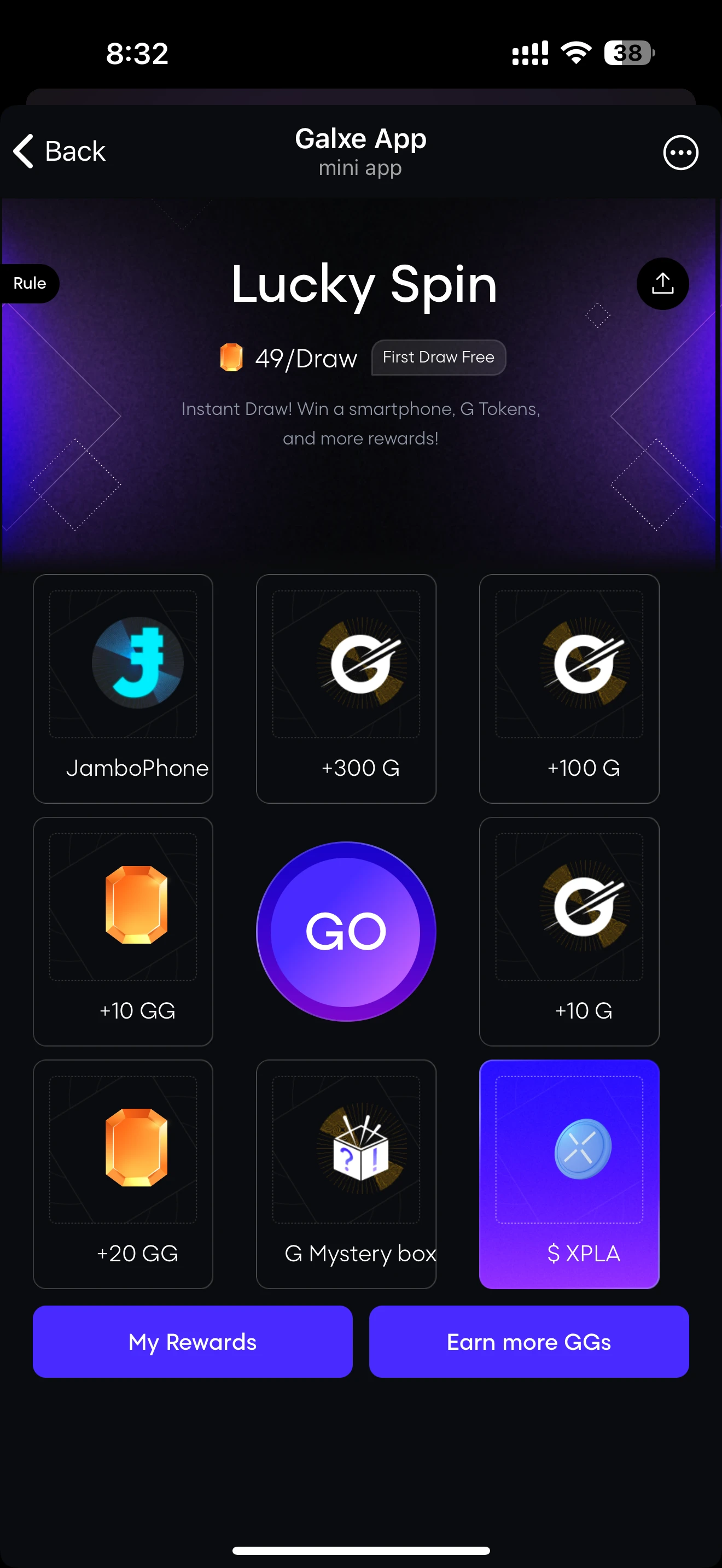Hit GO to spin the draw

point(346,931)
